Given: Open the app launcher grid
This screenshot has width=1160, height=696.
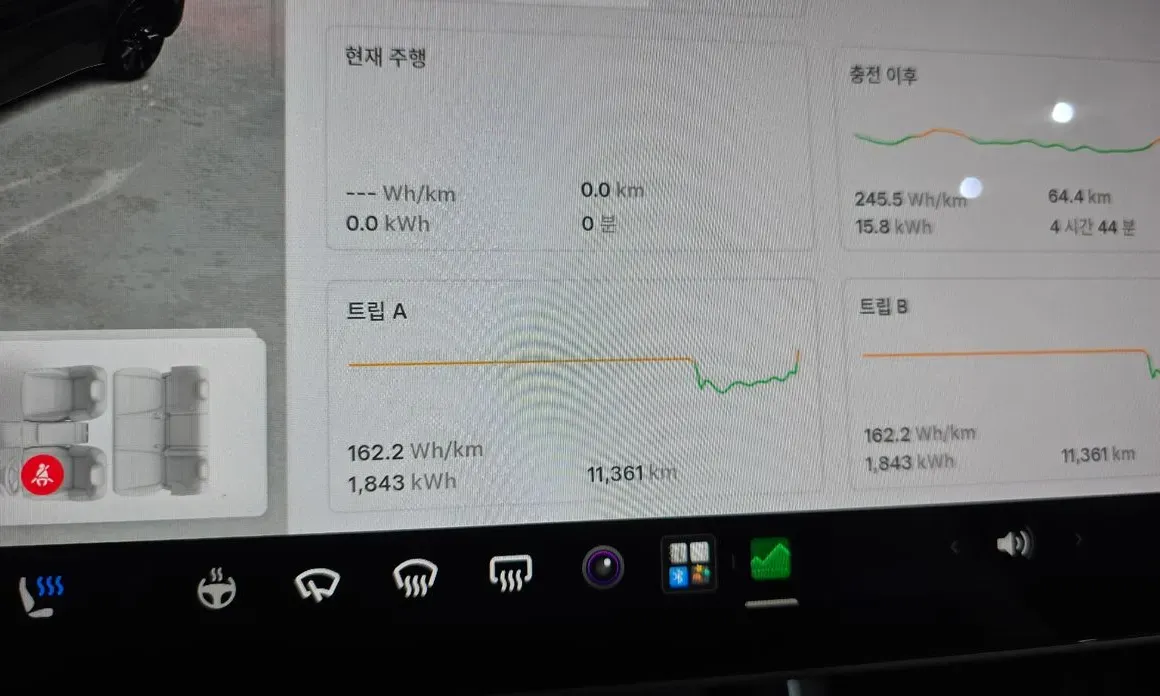Looking at the screenshot, I should pyautogui.click(x=689, y=563).
